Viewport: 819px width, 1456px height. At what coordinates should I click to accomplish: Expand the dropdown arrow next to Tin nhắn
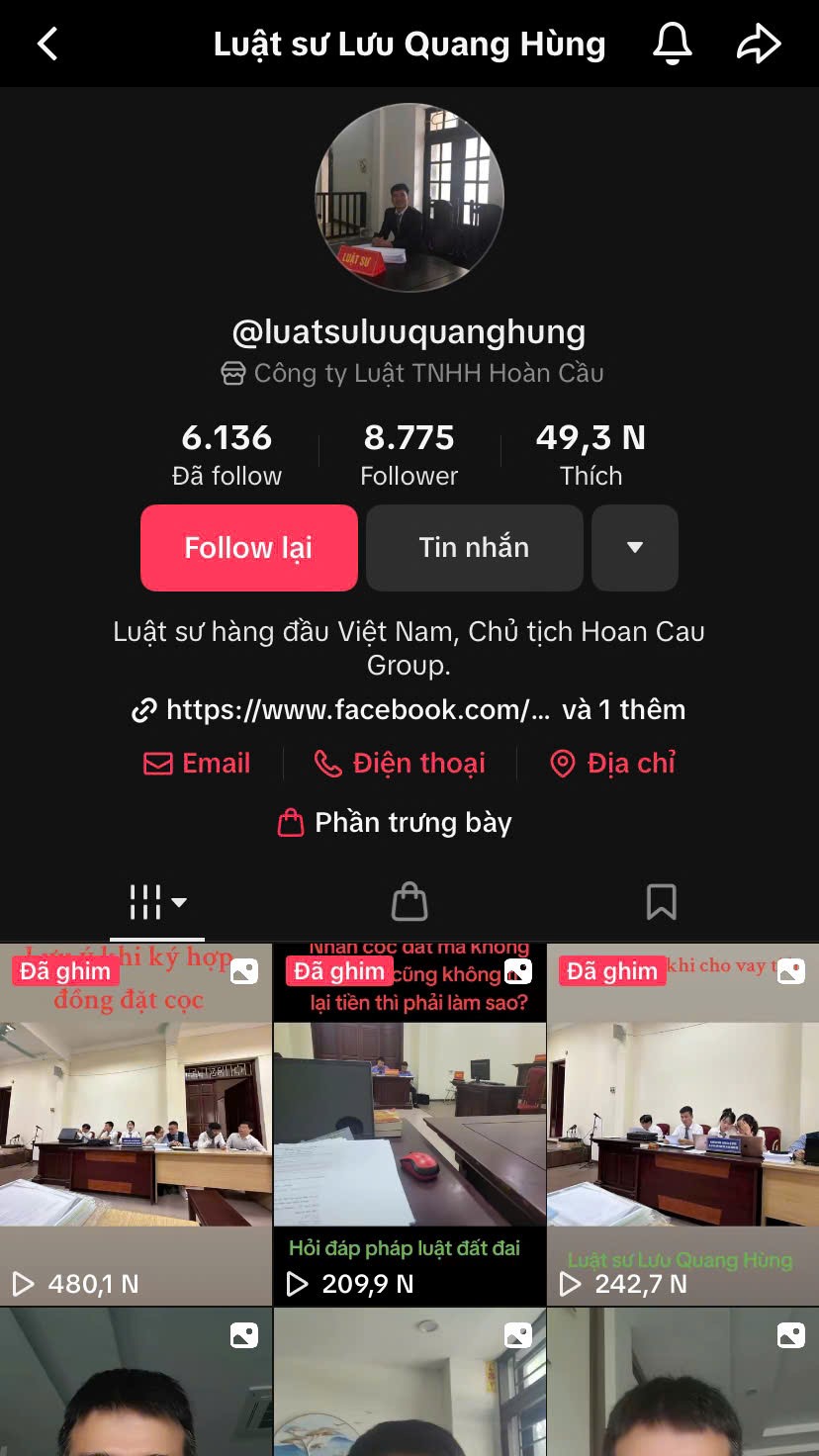tap(635, 548)
